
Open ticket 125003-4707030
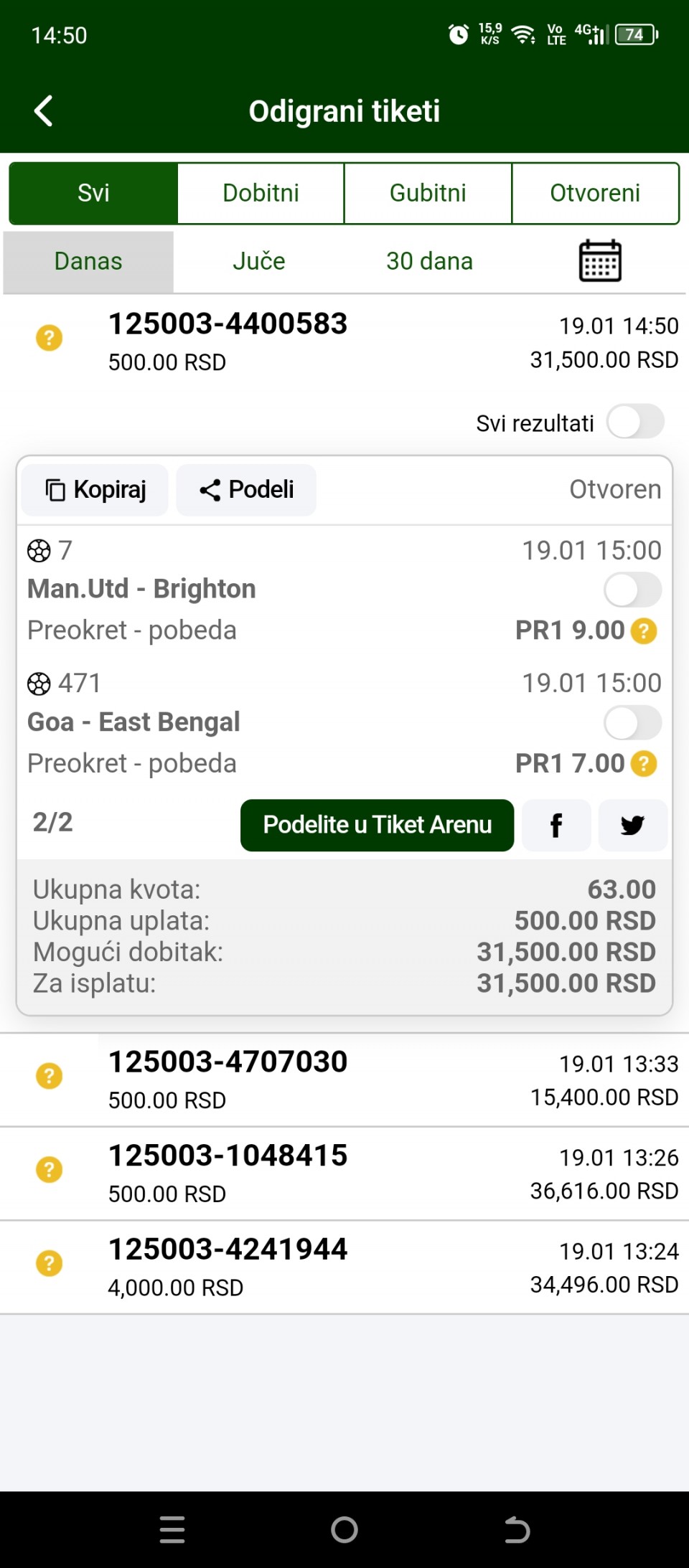click(344, 1080)
